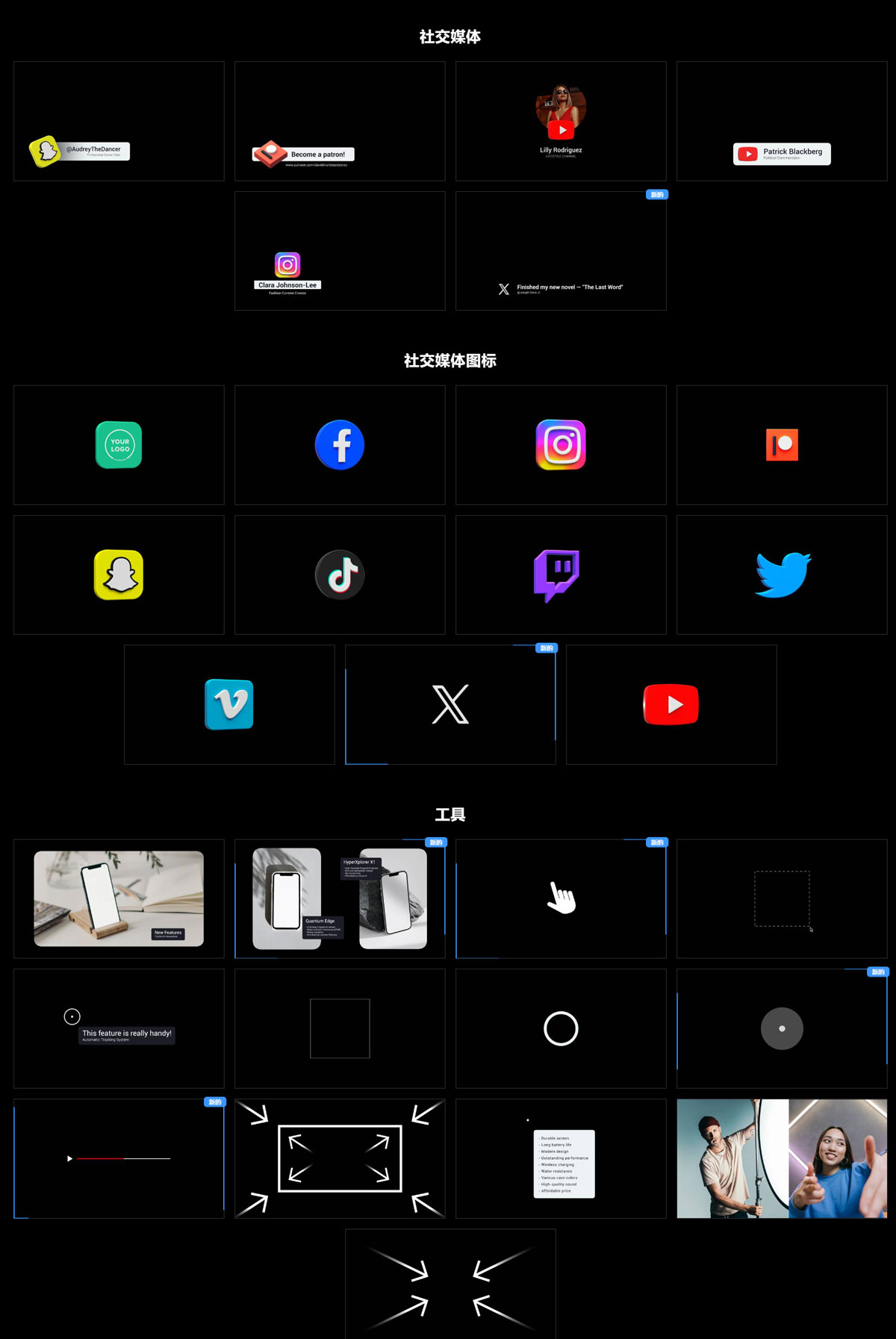This screenshot has width=896, height=1339.
Task: Select the red video progress bar template
Action: tap(119, 1158)
